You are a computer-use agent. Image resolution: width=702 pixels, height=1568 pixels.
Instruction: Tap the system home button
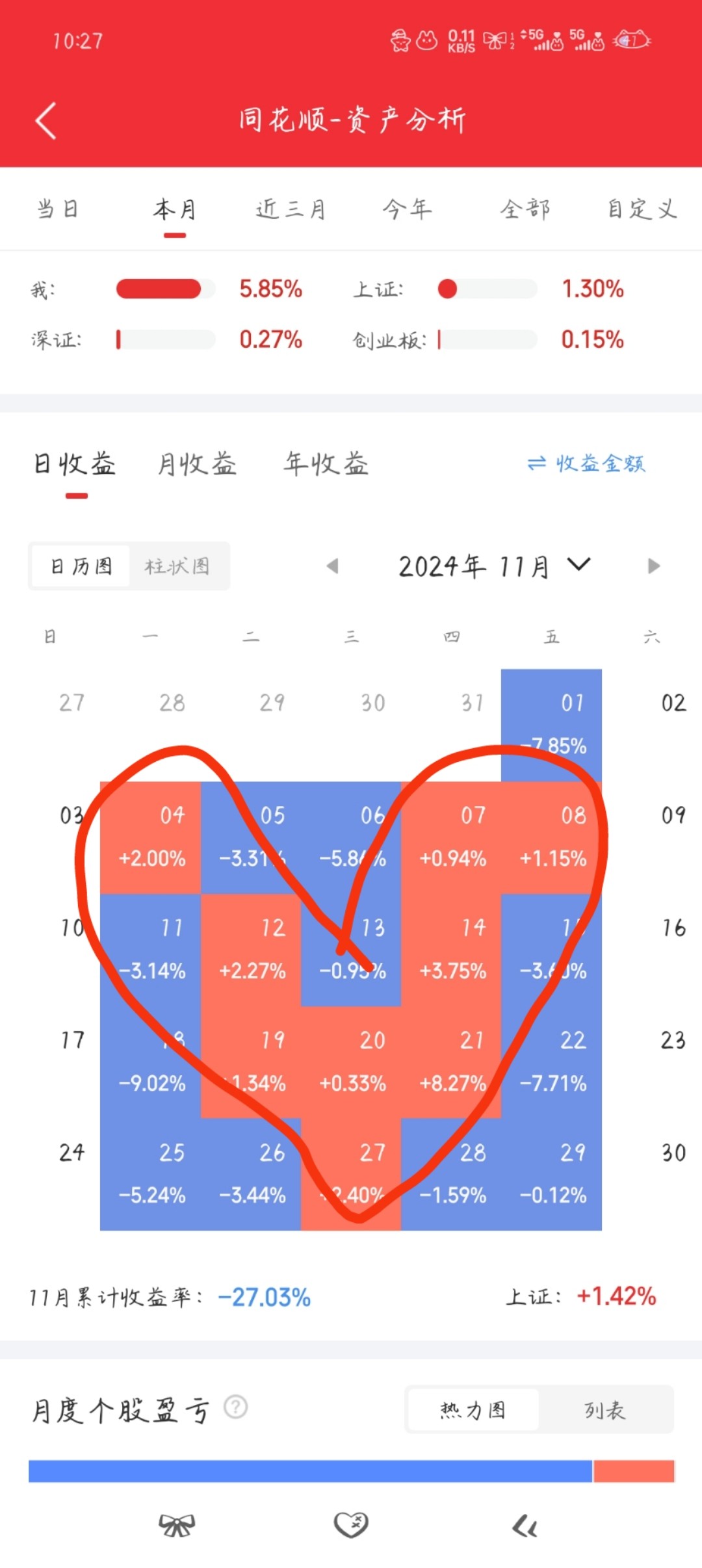[x=351, y=1525]
